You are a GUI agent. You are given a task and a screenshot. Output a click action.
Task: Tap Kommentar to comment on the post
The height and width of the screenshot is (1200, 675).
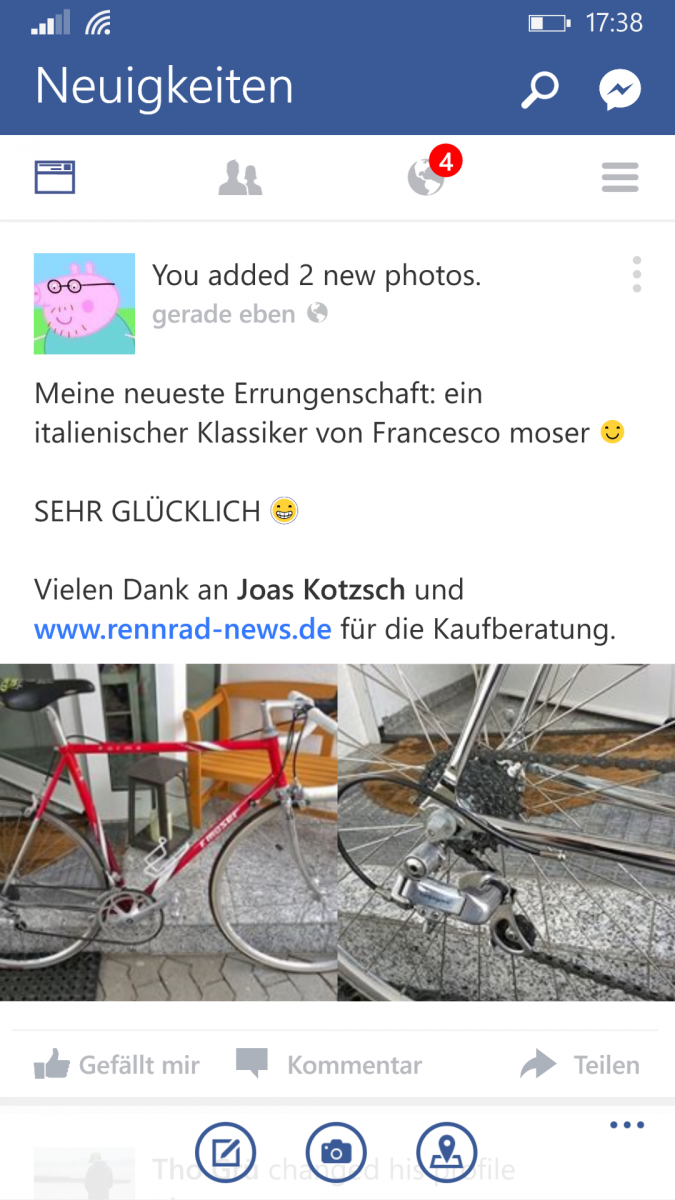pyautogui.click(x=330, y=1065)
